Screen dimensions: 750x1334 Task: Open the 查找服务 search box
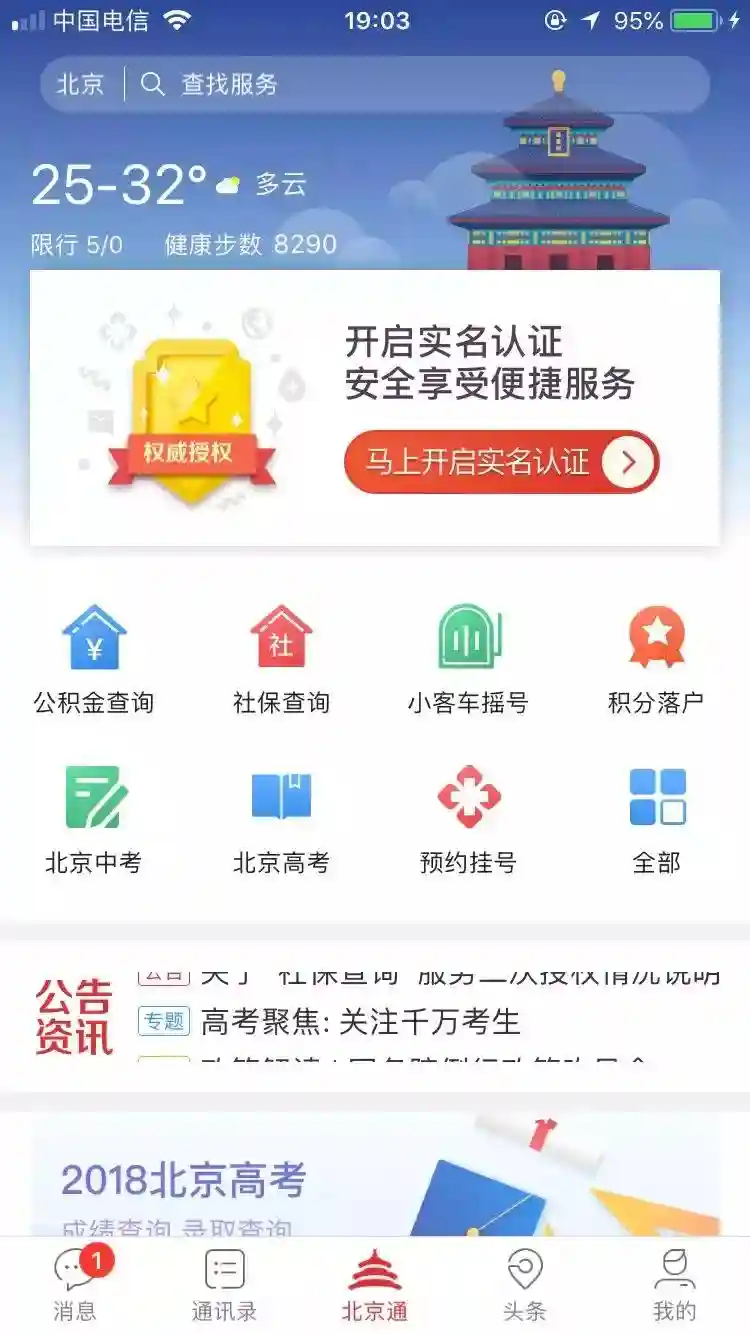tap(400, 84)
